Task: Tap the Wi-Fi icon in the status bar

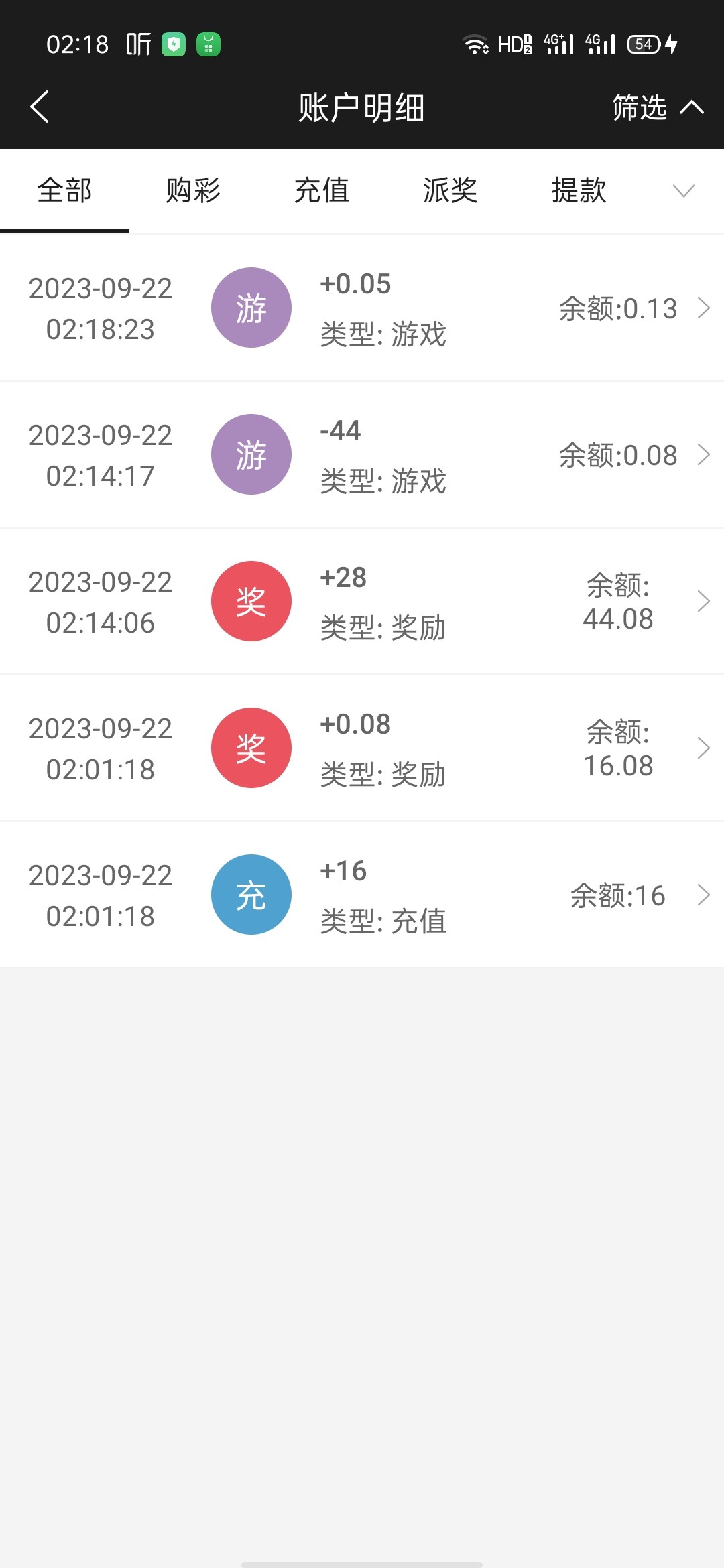Action: coord(477,44)
